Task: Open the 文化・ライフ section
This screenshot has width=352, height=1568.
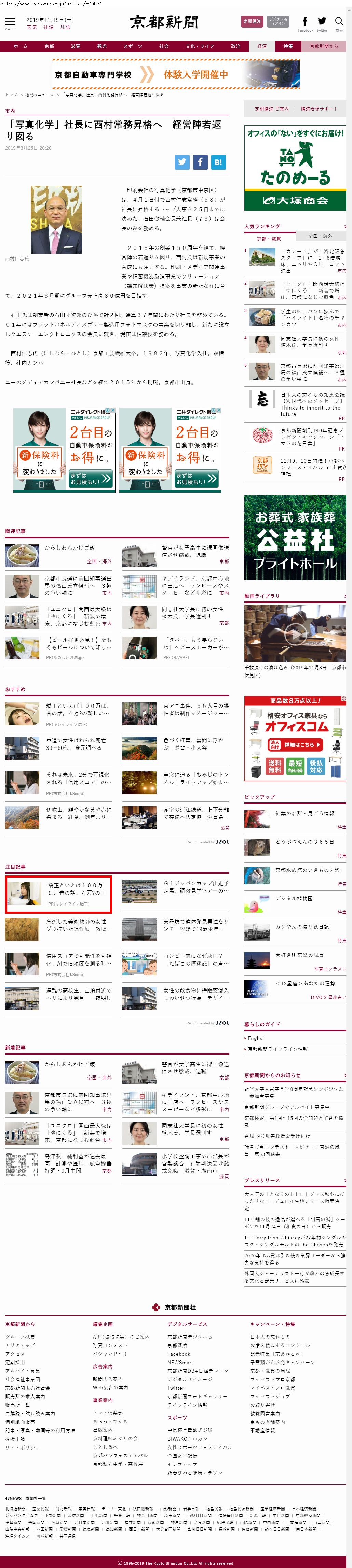Action: coord(199,46)
